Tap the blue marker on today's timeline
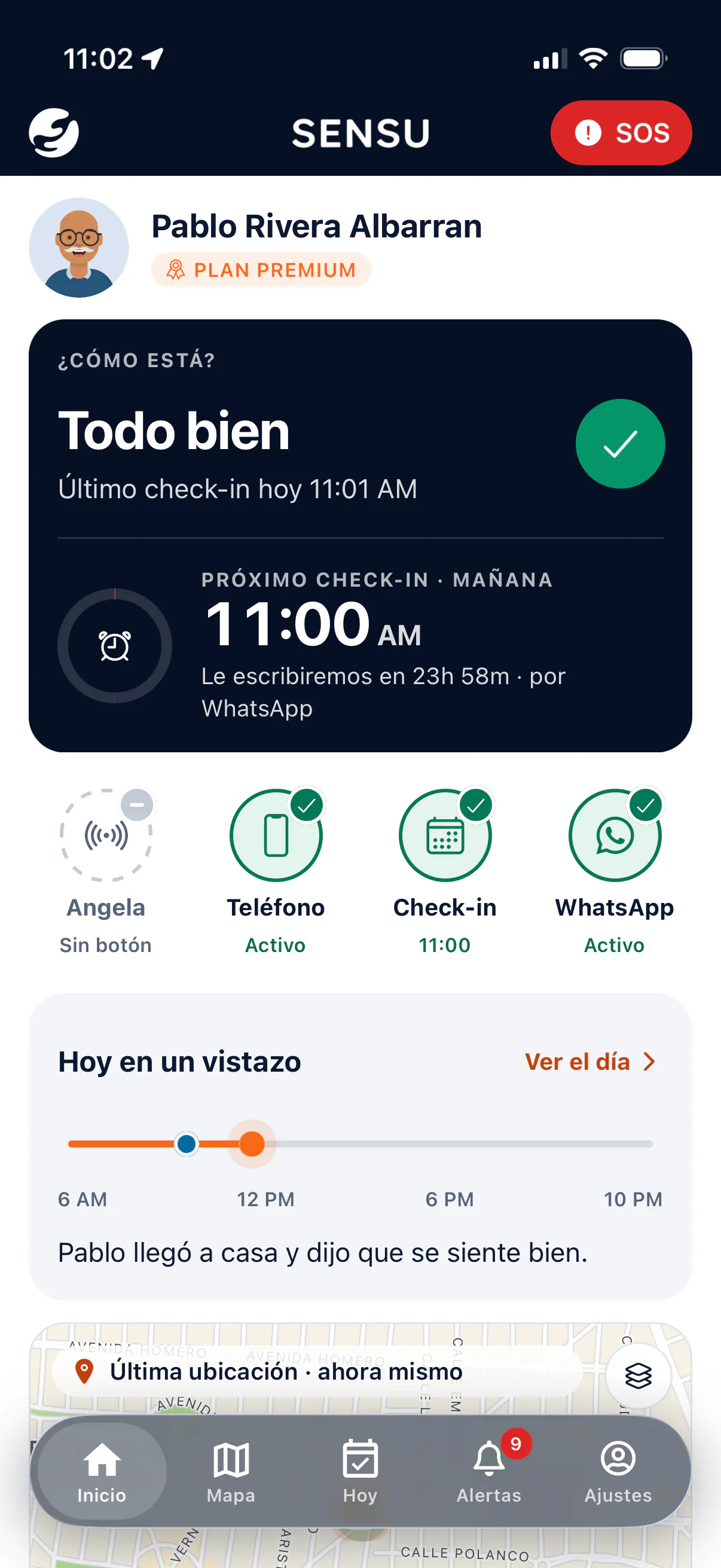This screenshot has height=1568, width=721. tap(186, 1144)
